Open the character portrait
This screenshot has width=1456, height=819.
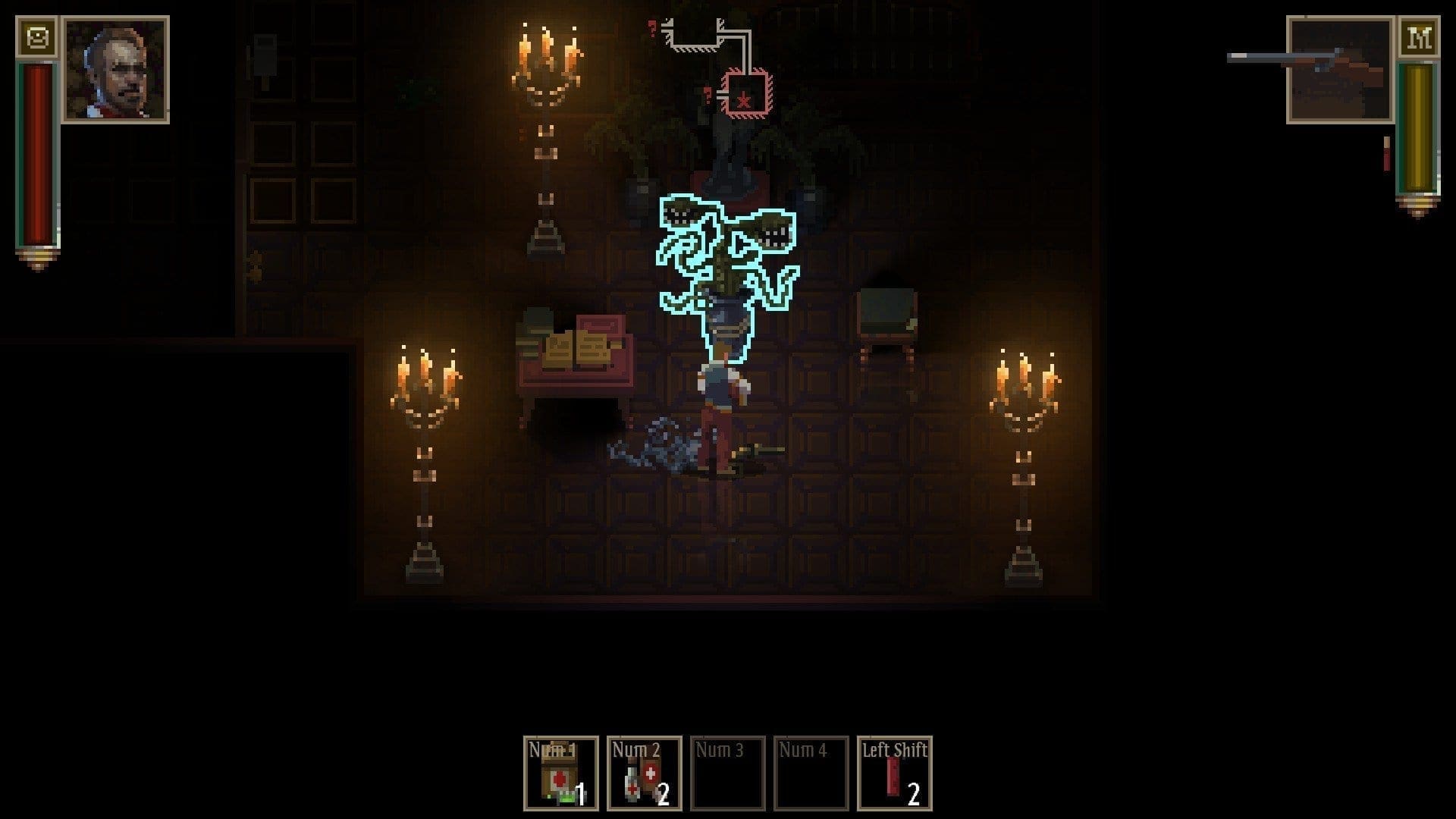click(x=116, y=70)
